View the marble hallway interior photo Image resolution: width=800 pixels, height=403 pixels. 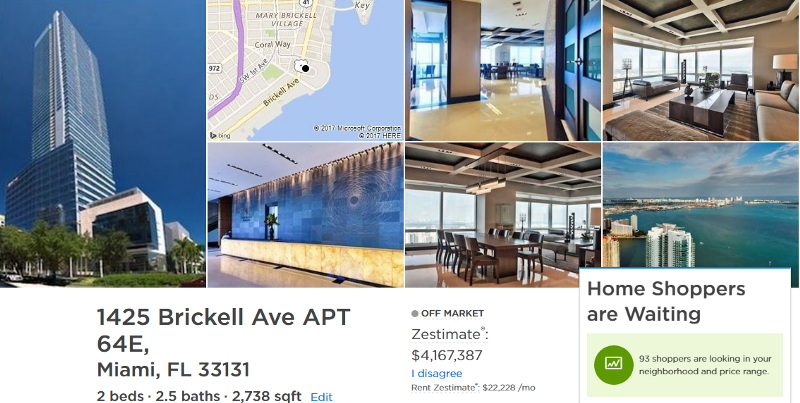point(502,70)
